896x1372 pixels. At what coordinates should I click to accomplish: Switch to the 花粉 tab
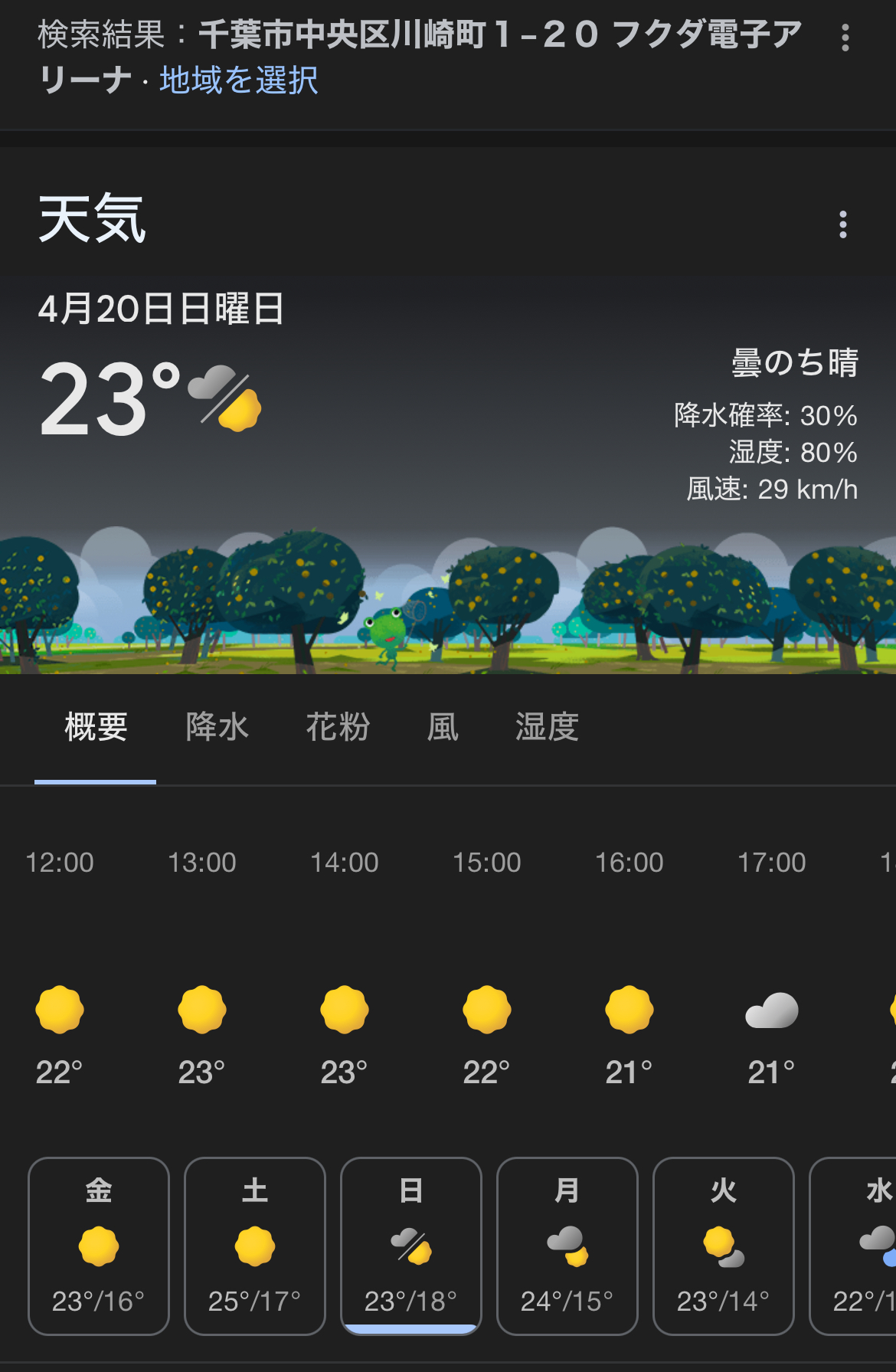point(338,727)
